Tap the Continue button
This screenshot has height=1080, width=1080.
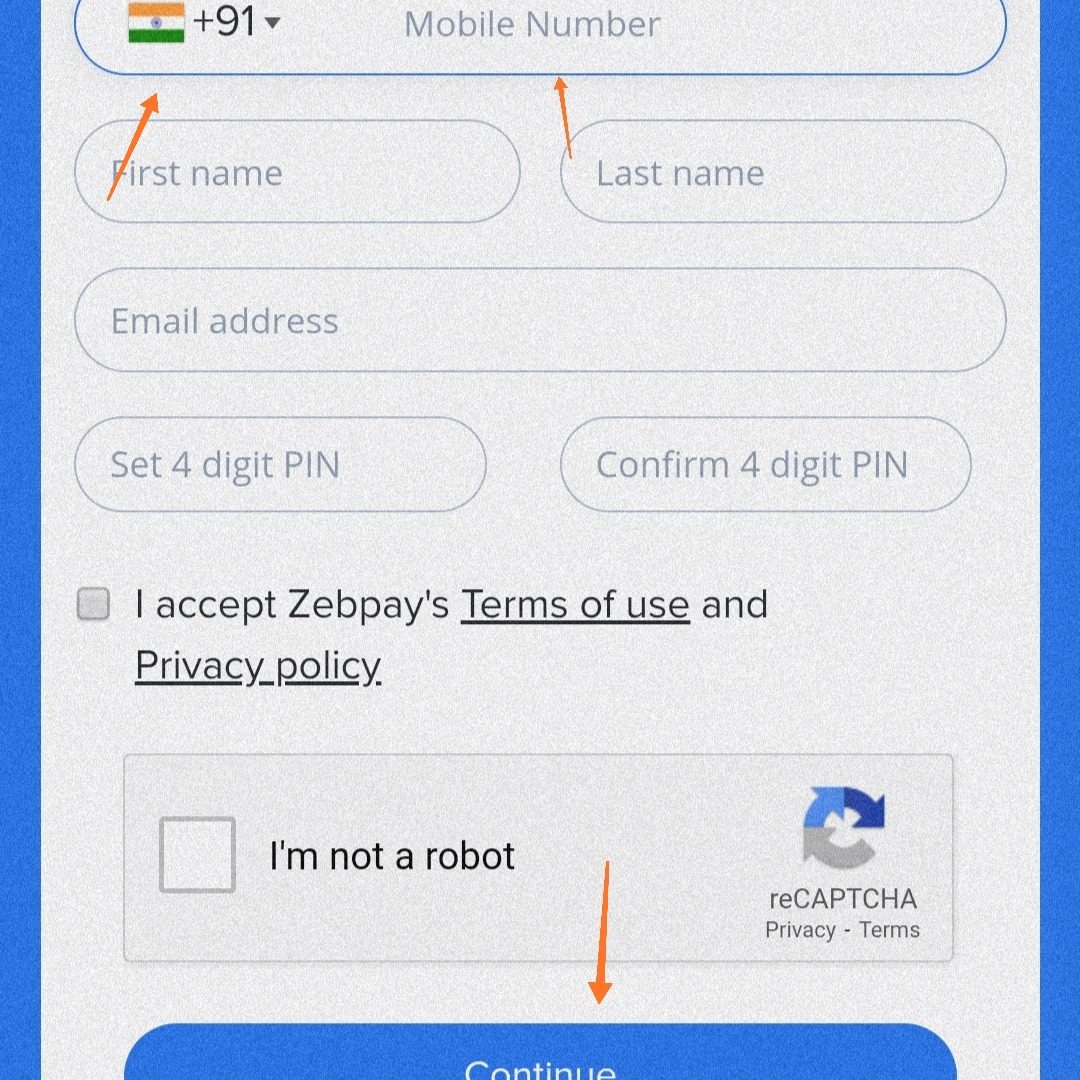click(540, 1058)
